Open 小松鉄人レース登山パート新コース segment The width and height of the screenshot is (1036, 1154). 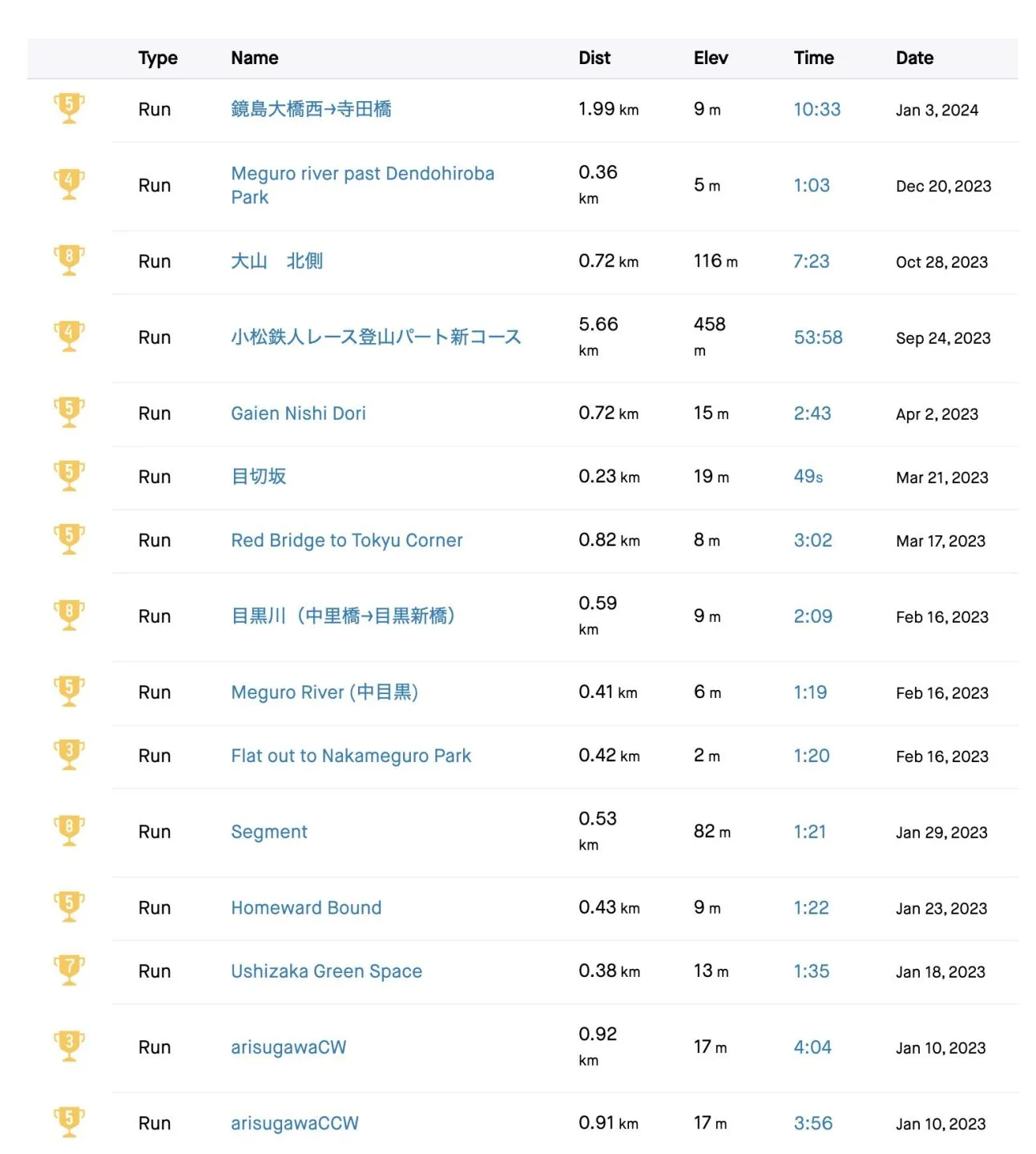[x=376, y=337]
